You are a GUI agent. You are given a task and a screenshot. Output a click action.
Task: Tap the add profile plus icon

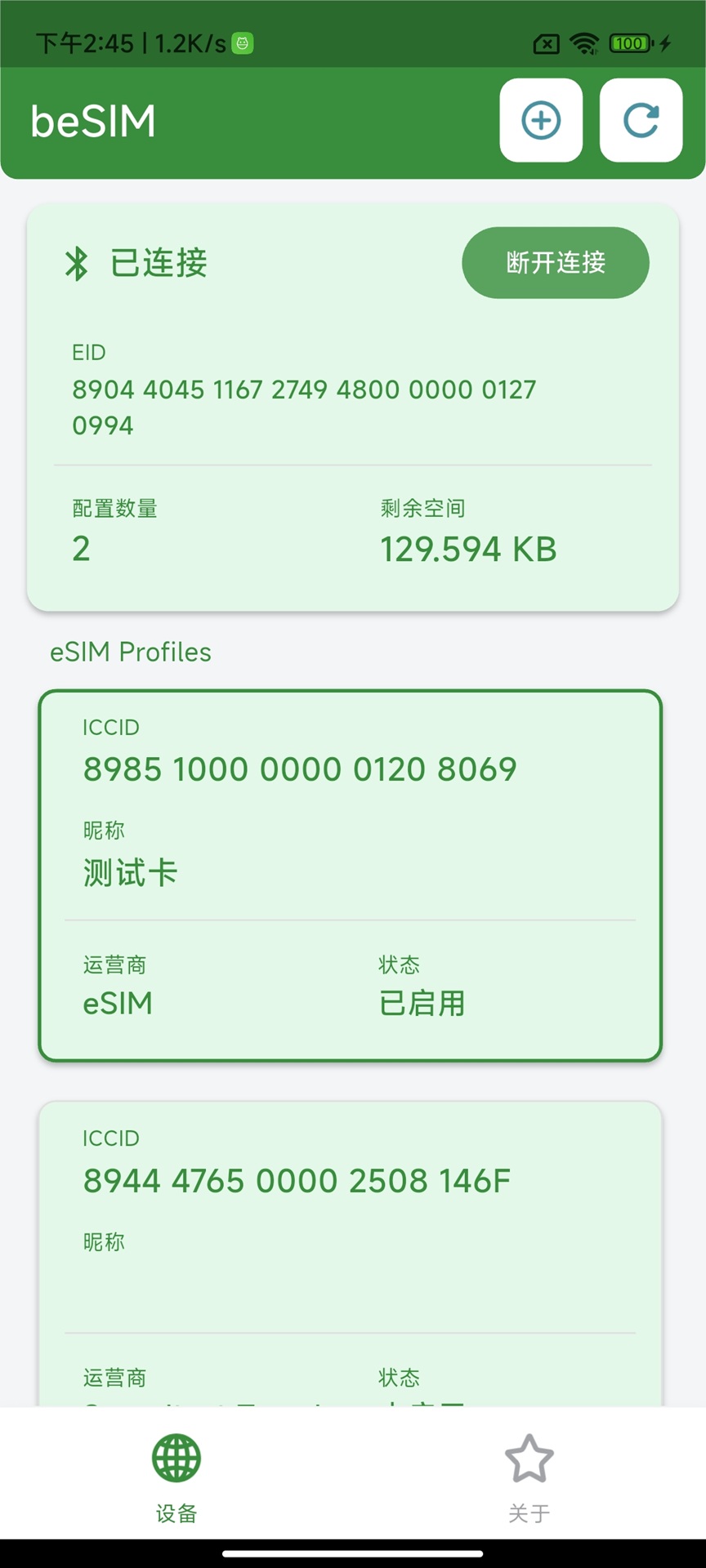point(540,120)
